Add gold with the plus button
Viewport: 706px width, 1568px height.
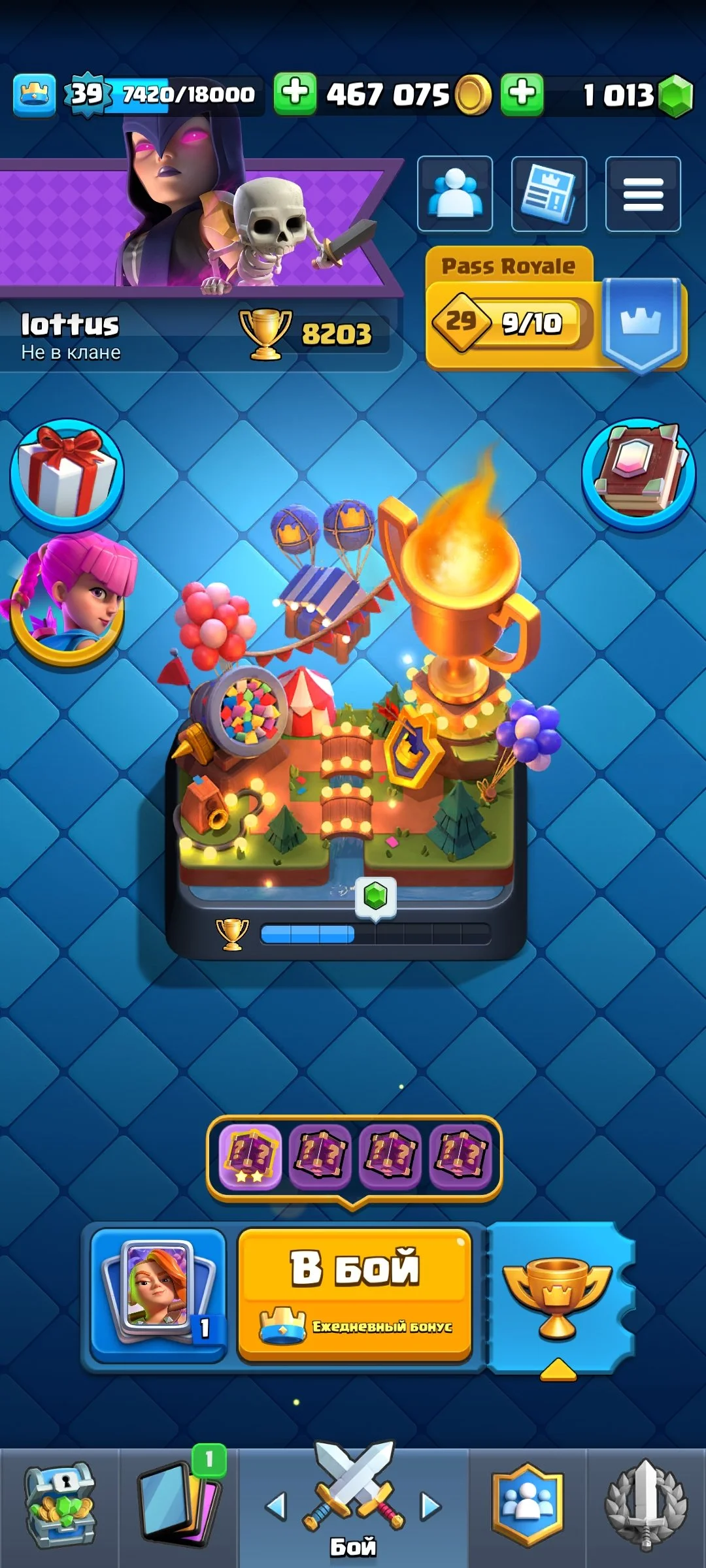pos(295,94)
